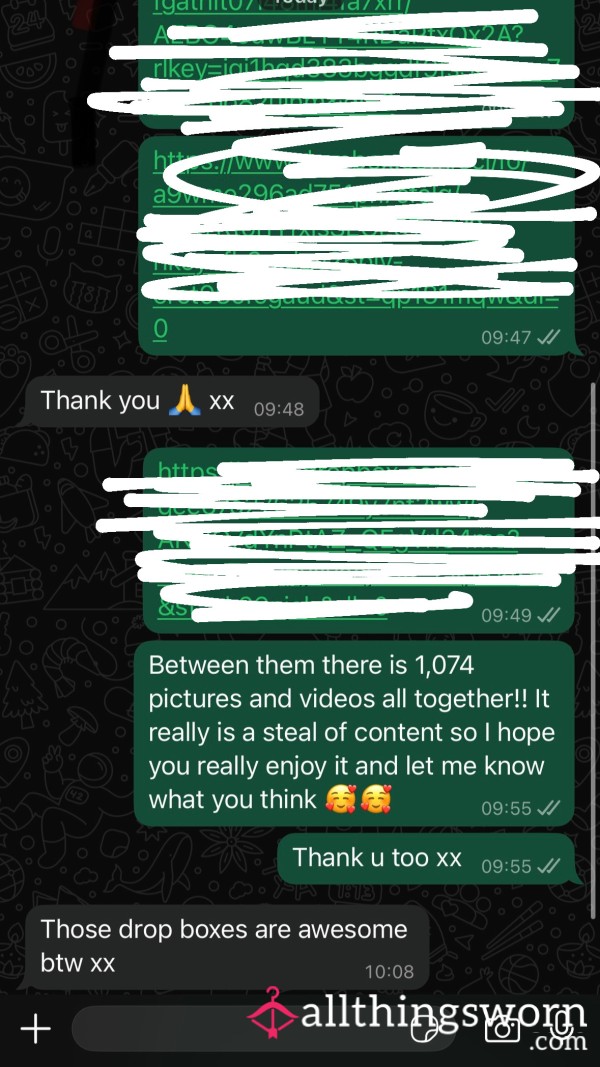Open the attachment plus menu
Image resolution: width=600 pixels, height=1067 pixels.
pos(35,1029)
